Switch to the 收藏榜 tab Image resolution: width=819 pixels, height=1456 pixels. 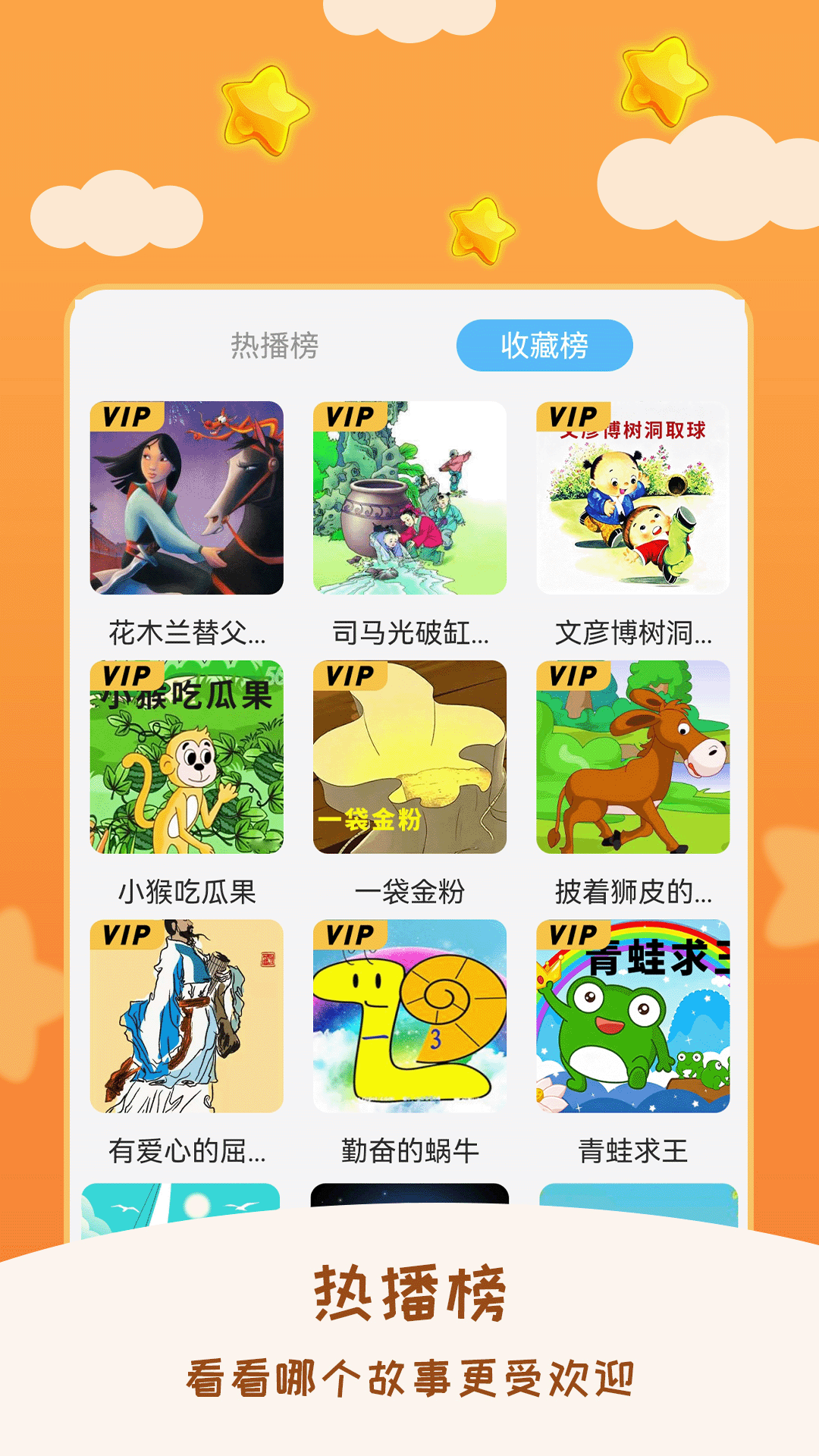coord(543,346)
